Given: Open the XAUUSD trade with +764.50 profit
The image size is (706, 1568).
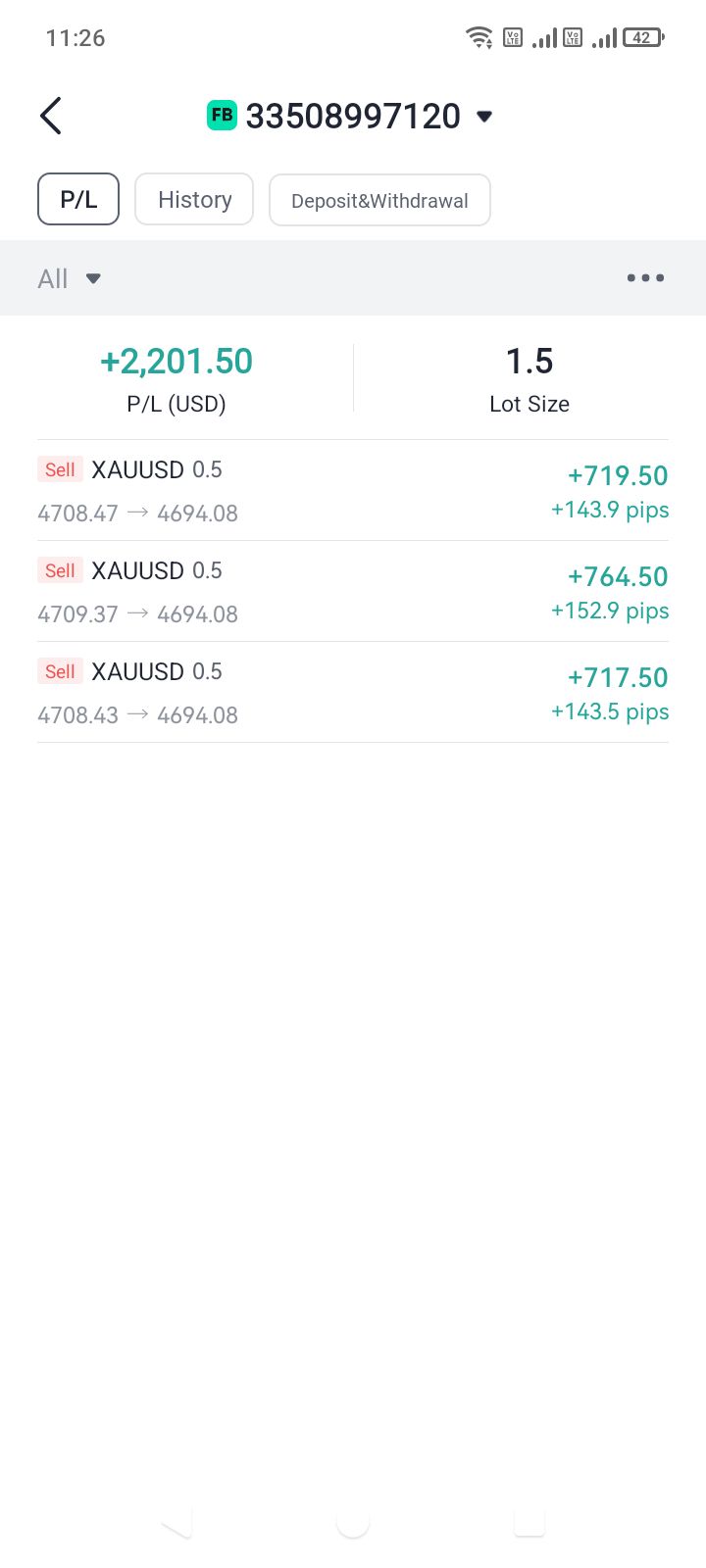Looking at the screenshot, I should click(x=353, y=592).
